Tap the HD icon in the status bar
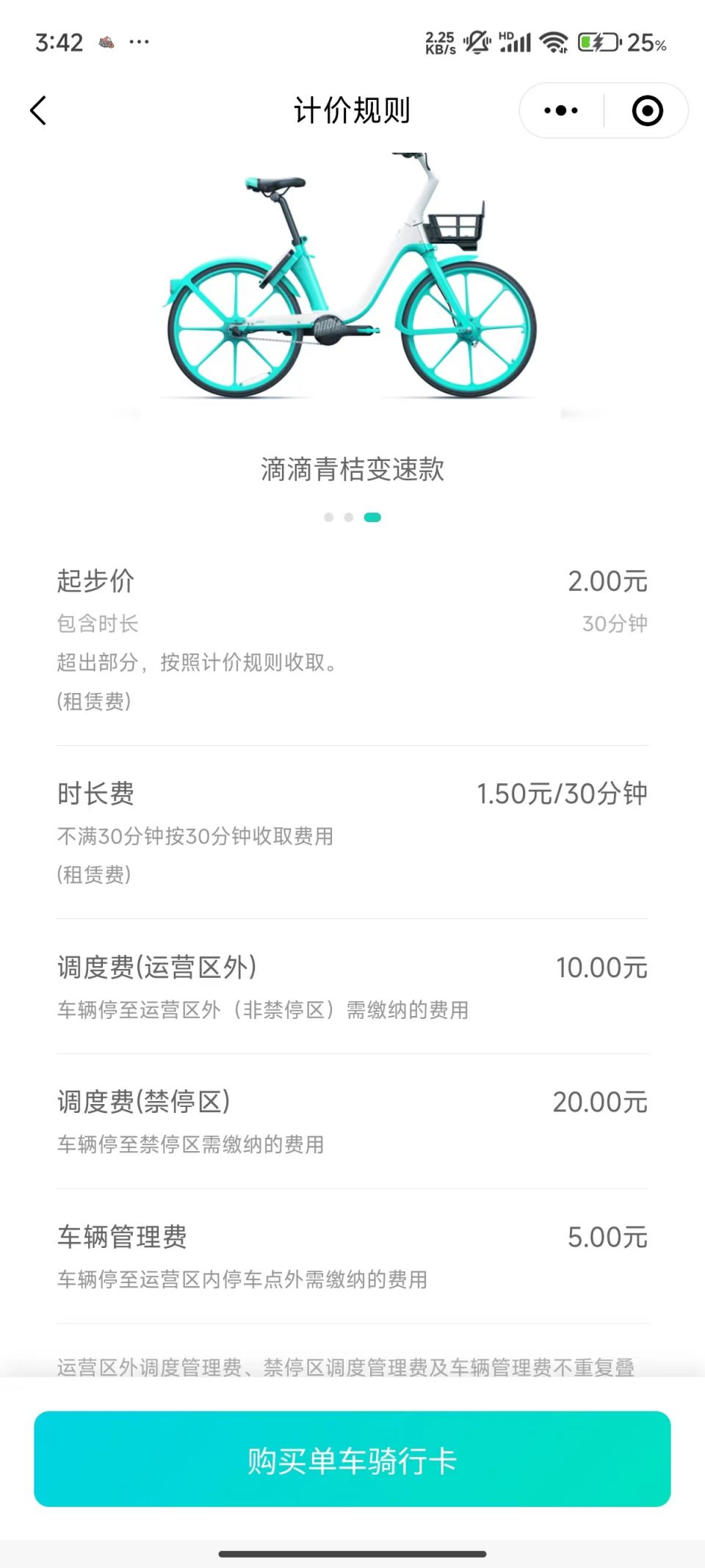Screen dimensions: 705x1568 click(505, 35)
